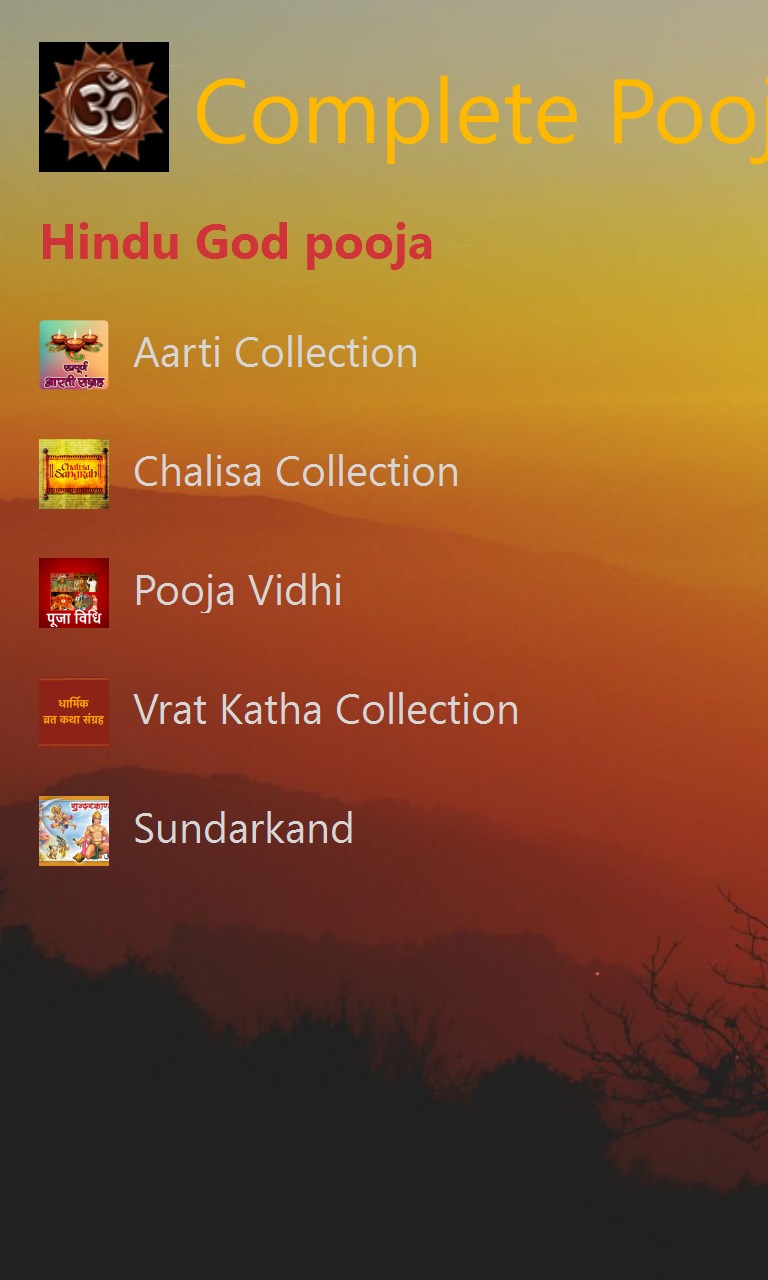Open Pooja Vidhi section
The image size is (768, 1280).
(238, 591)
